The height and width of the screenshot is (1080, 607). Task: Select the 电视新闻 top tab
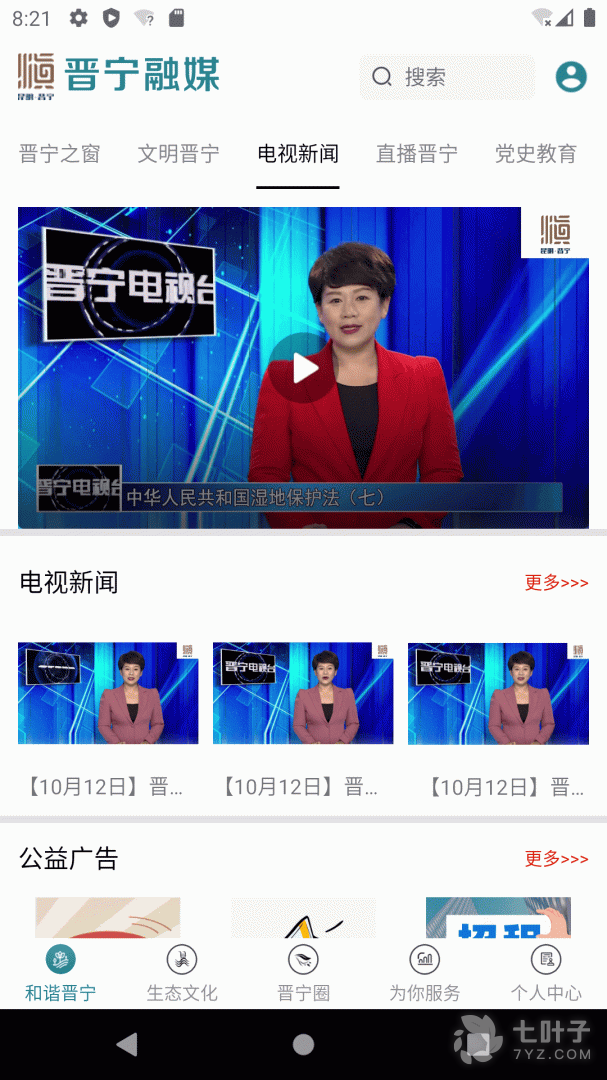tap(298, 154)
